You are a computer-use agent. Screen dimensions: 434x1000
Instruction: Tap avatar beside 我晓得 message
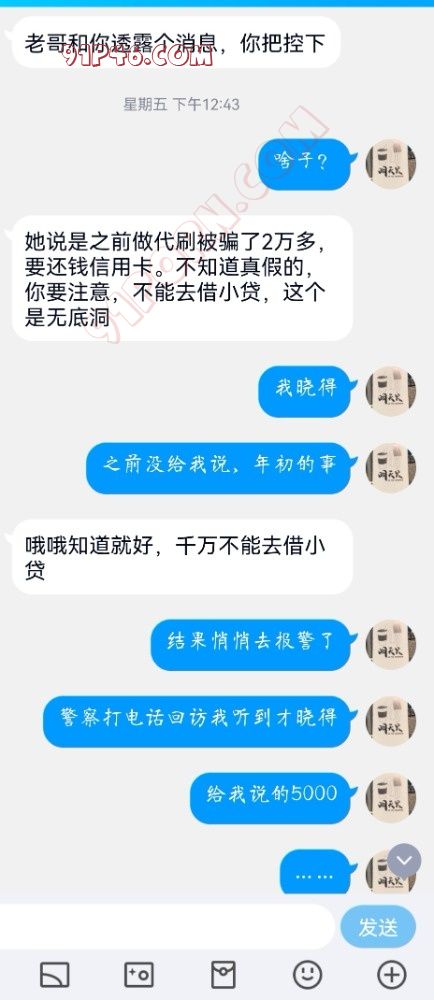click(x=391, y=391)
